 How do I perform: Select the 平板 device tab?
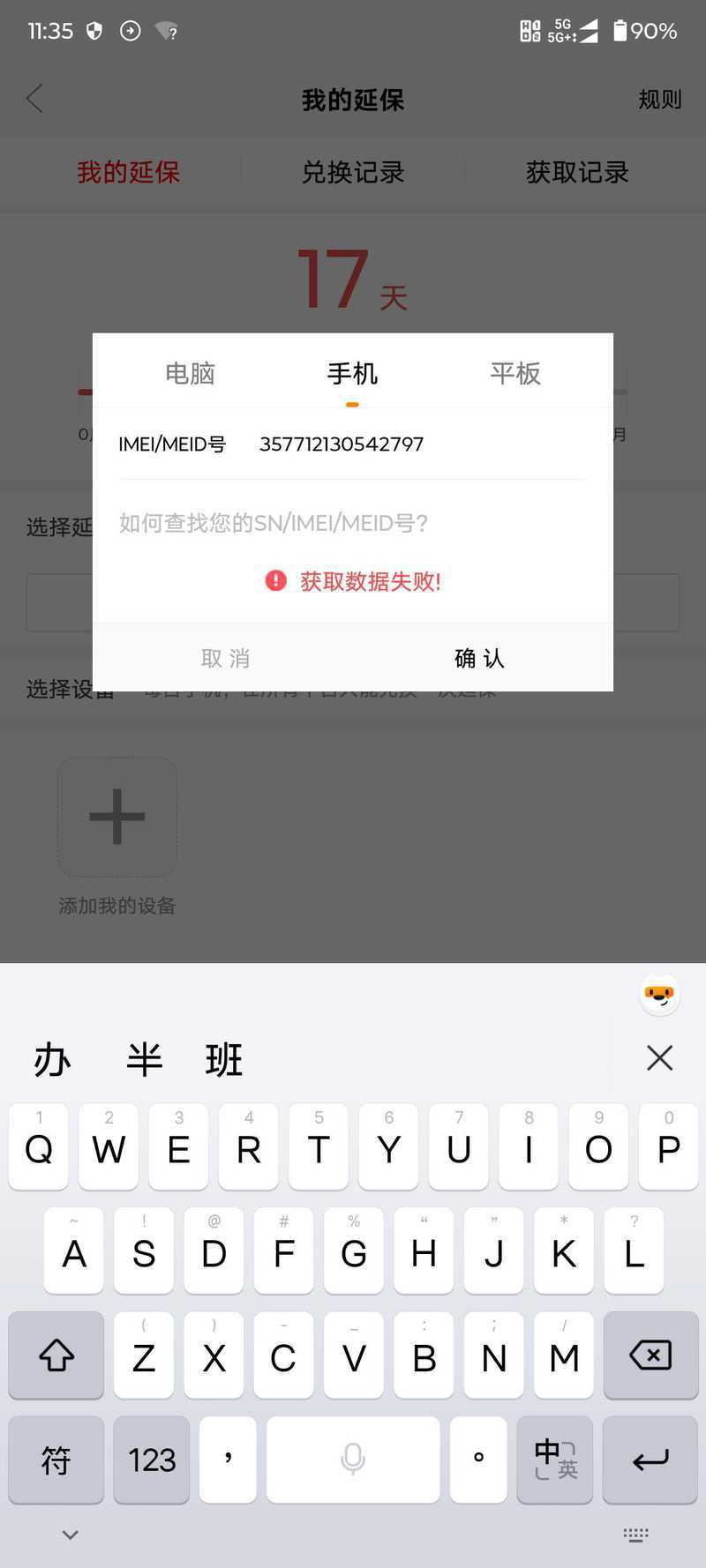pyautogui.click(x=515, y=373)
